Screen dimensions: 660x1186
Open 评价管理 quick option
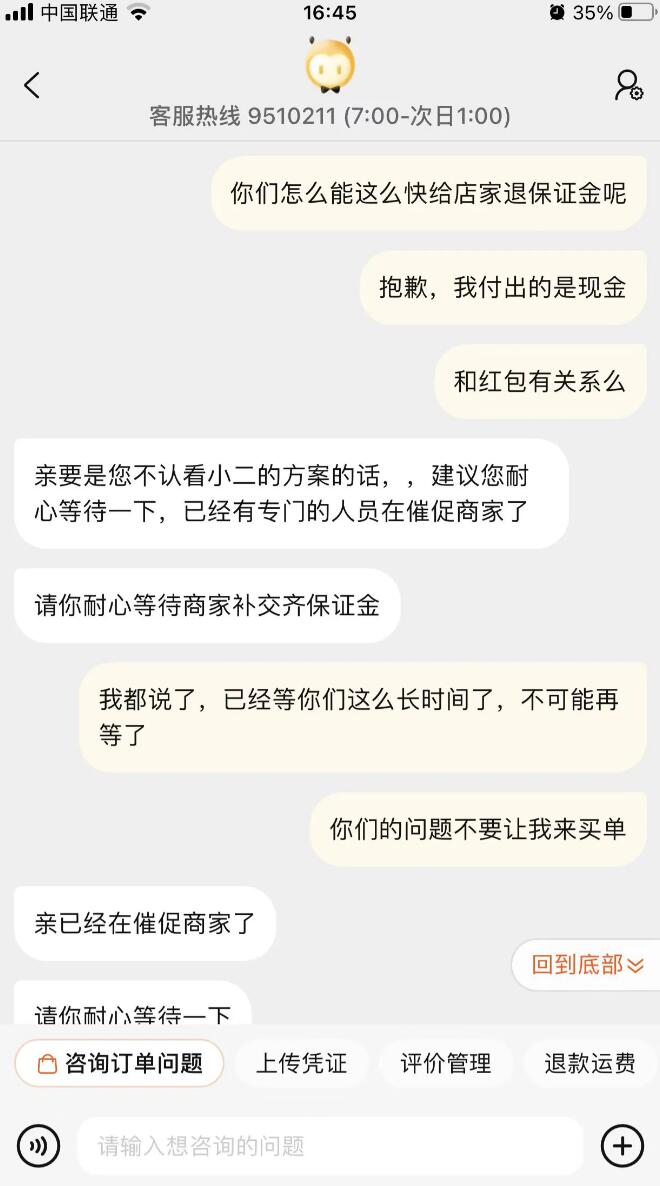click(x=445, y=1063)
